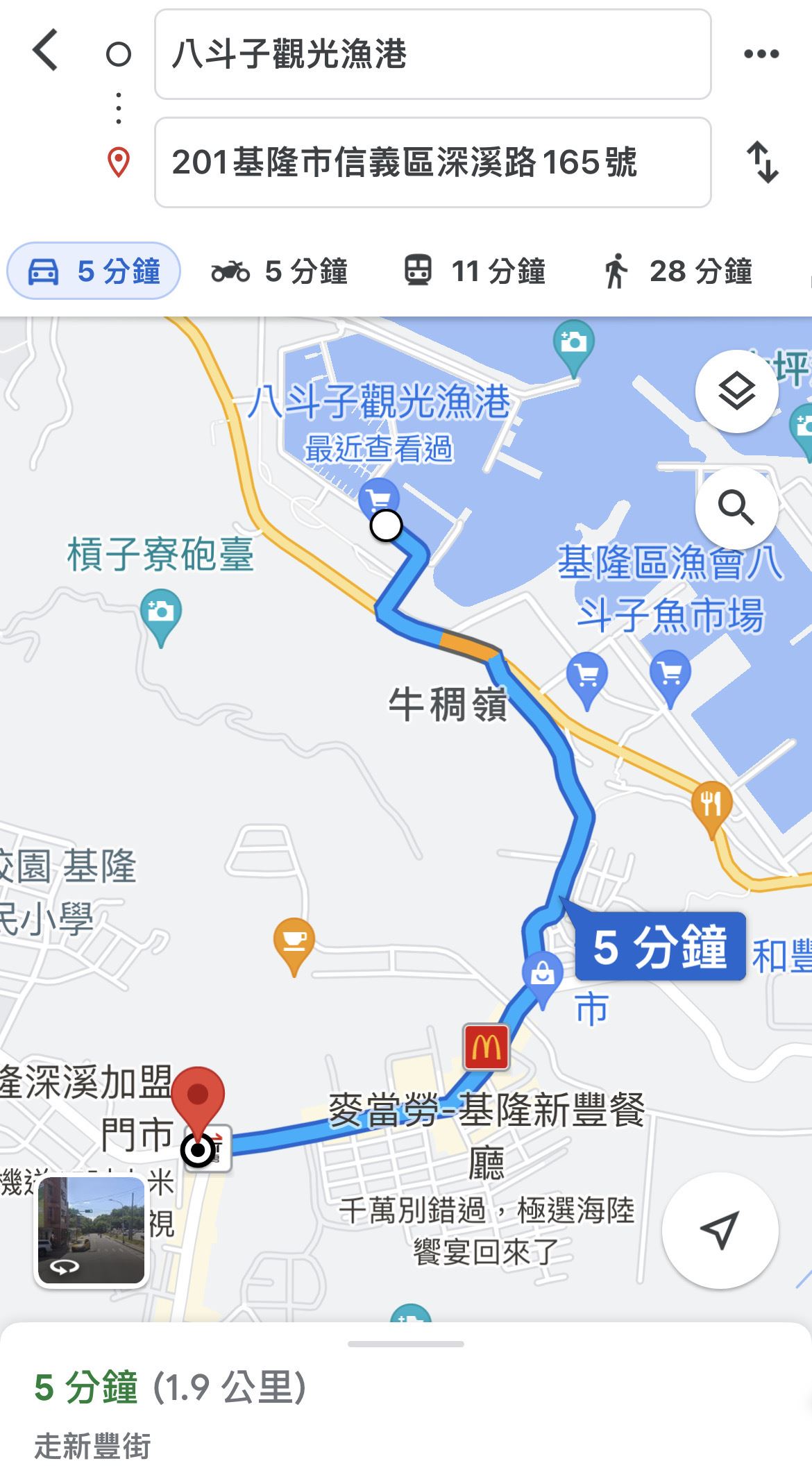
Task: Go back from the directions screen
Action: click(46, 51)
